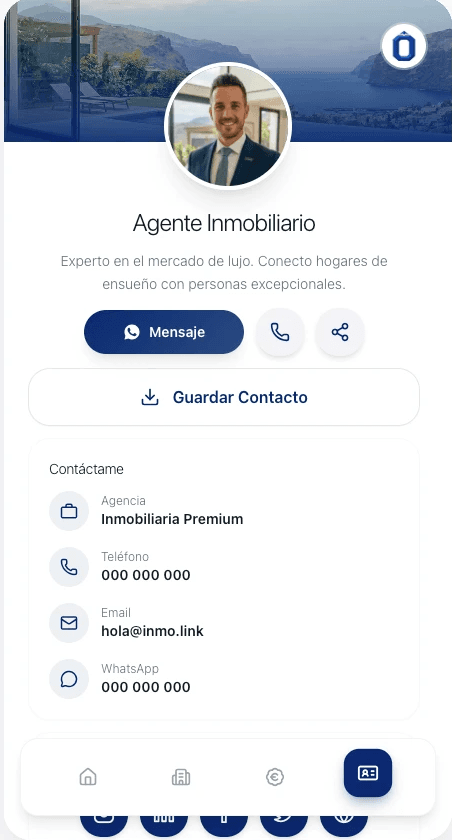
Task: Tap the Teléfono contact row
Action: click(x=224, y=567)
